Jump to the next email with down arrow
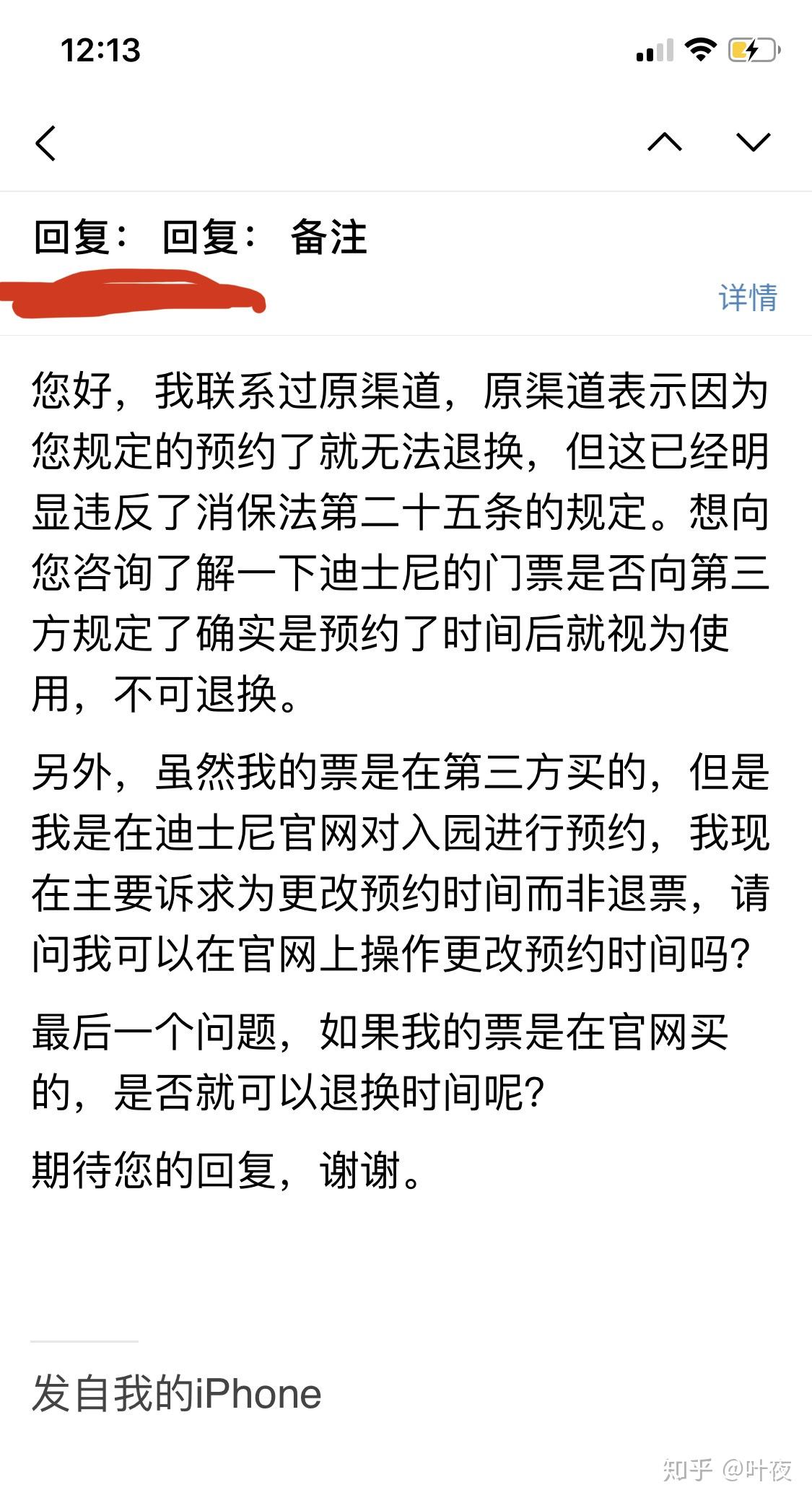The height and width of the screenshot is (1503, 812). point(753,141)
